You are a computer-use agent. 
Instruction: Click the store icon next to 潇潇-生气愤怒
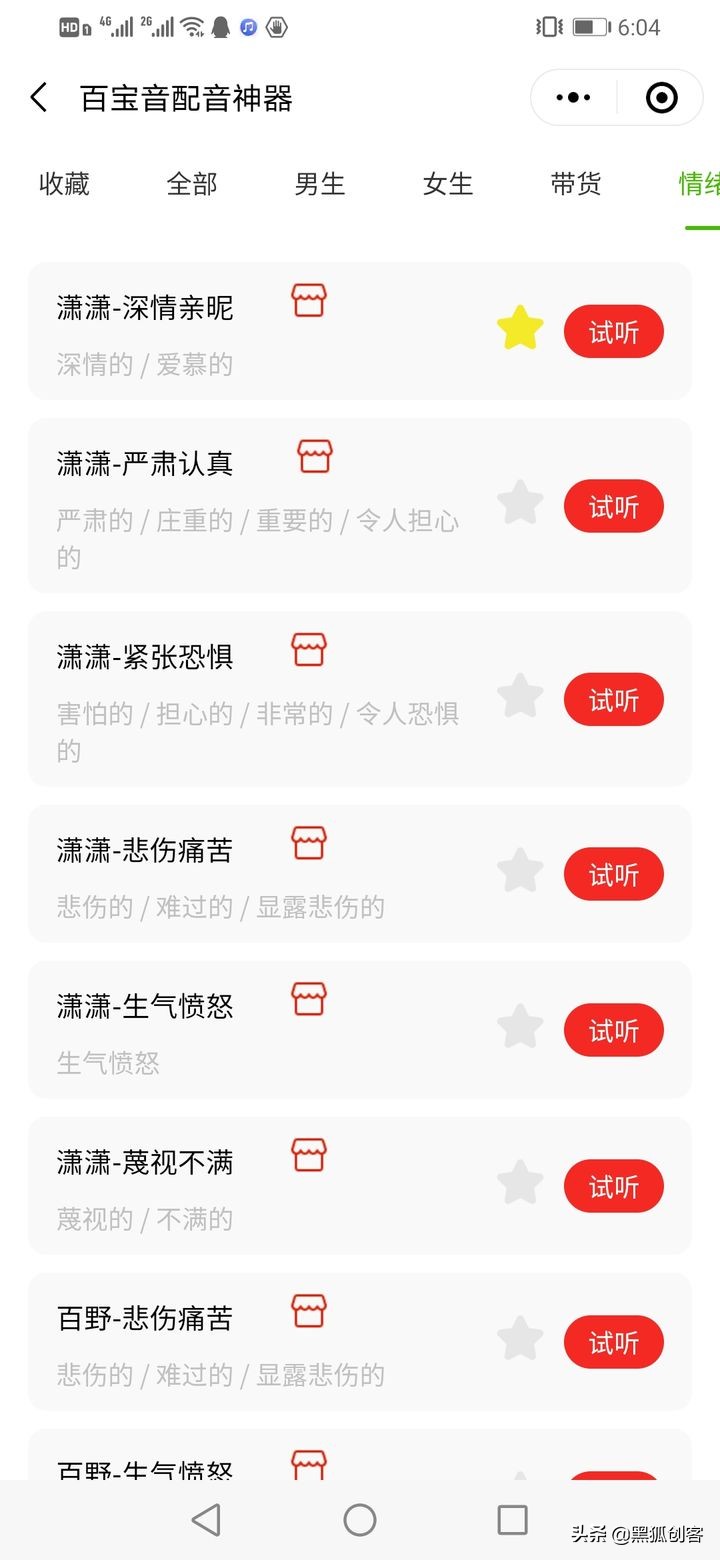tap(308, 998)
